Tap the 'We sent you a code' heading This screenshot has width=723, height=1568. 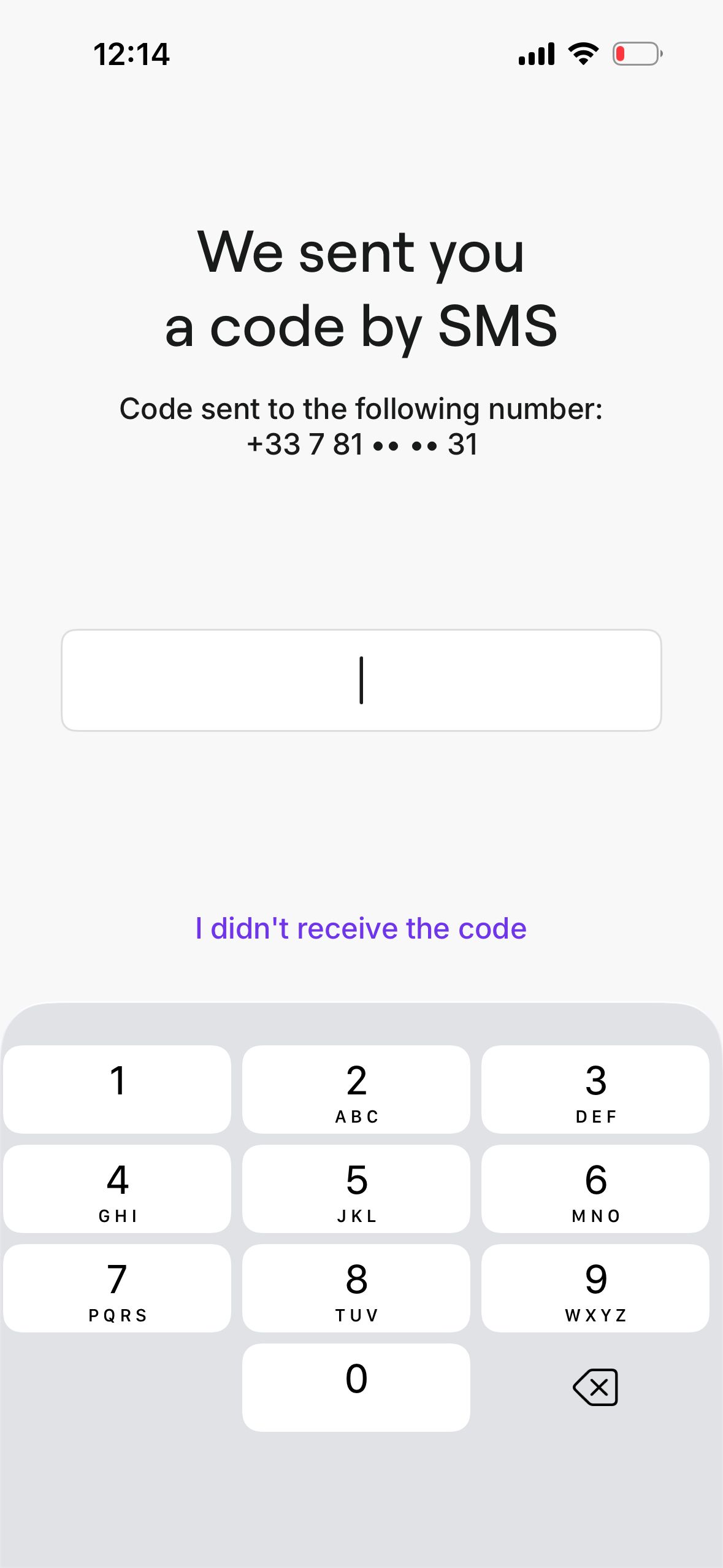361,288
